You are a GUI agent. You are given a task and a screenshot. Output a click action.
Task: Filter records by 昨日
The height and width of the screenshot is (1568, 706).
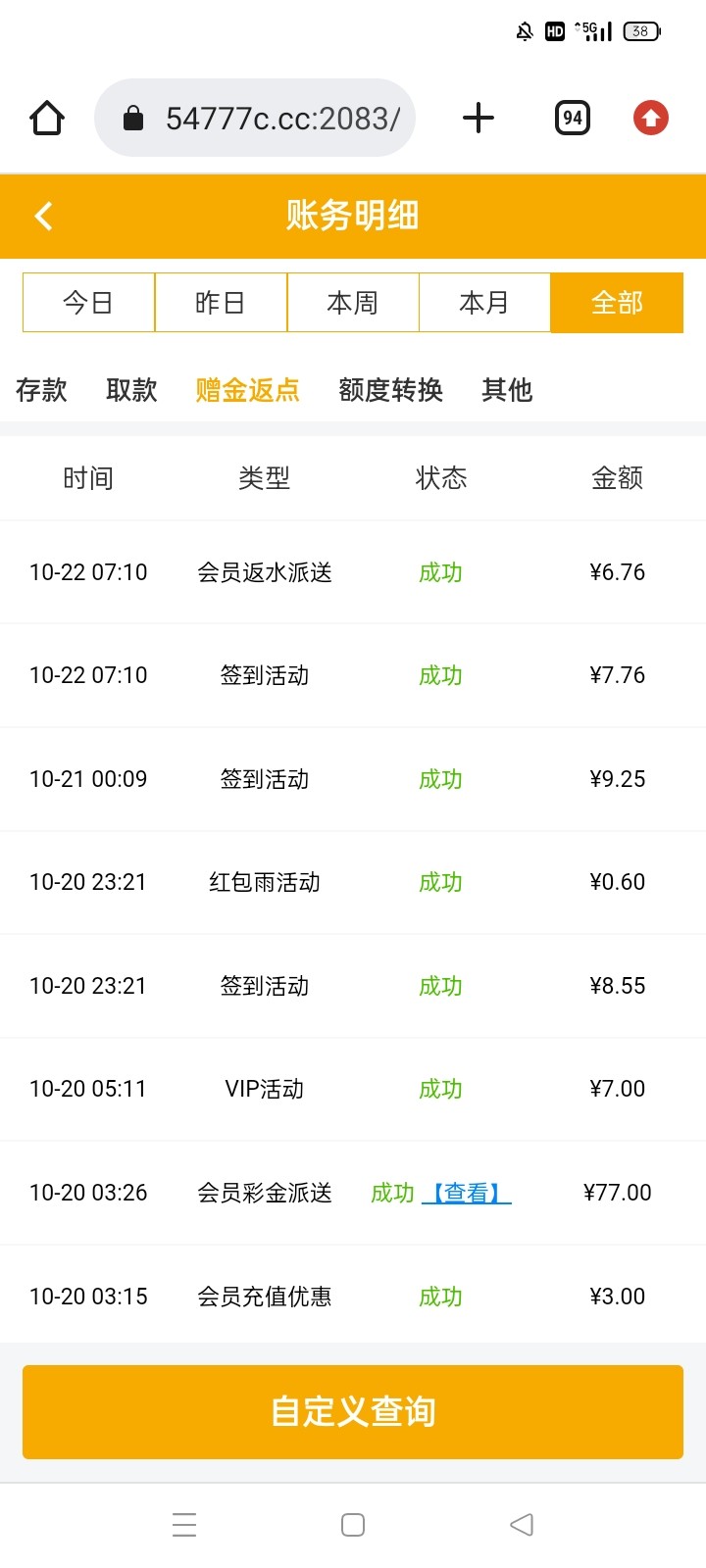pyautogui.click(x=221, y=303)
